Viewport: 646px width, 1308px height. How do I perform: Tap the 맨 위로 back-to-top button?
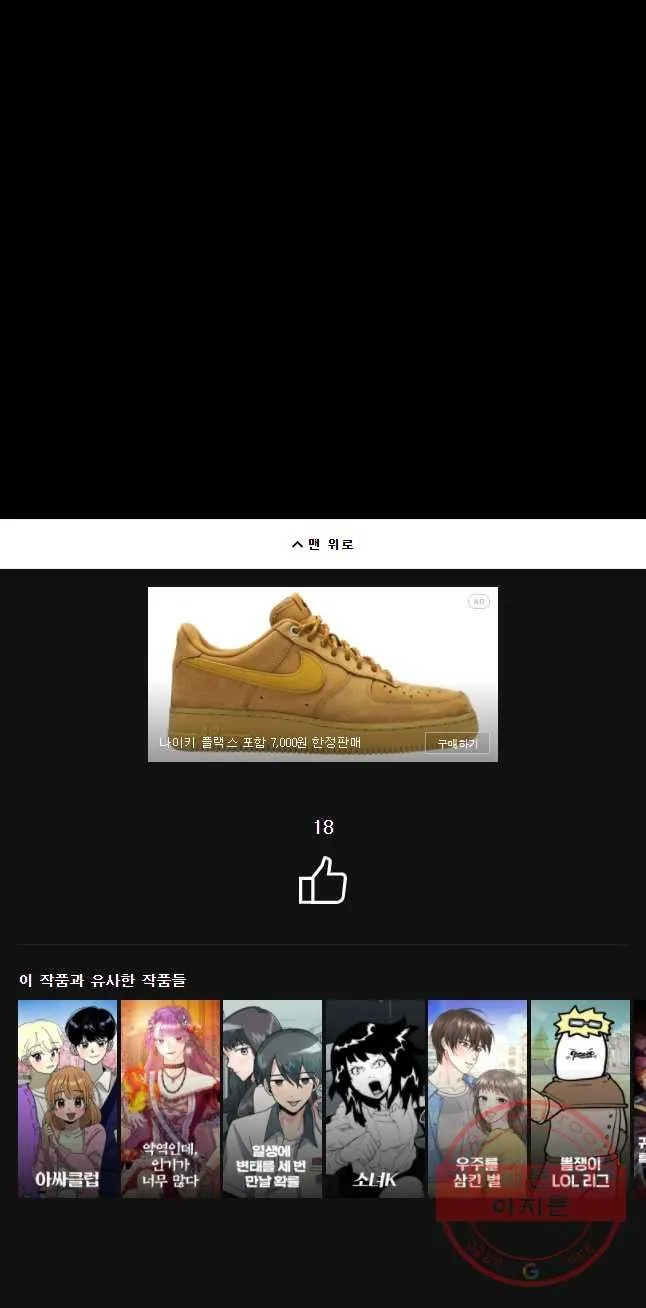323,544
